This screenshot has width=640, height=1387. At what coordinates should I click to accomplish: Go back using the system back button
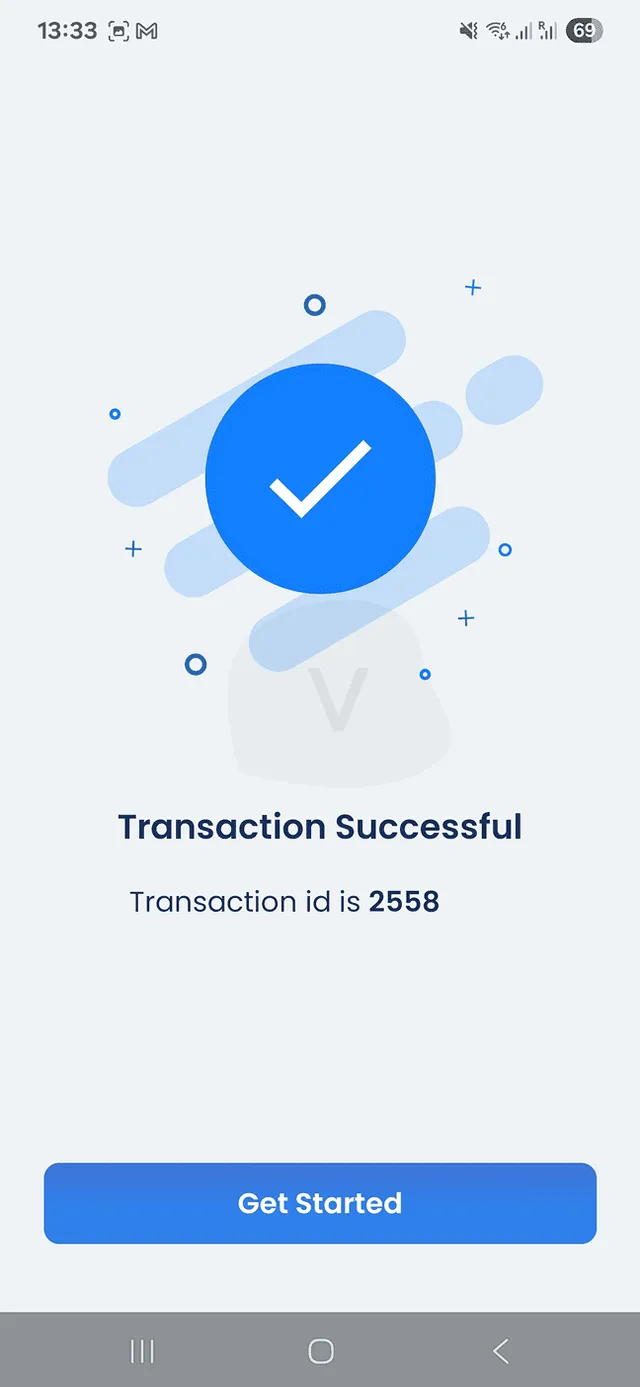point(501,1351)
